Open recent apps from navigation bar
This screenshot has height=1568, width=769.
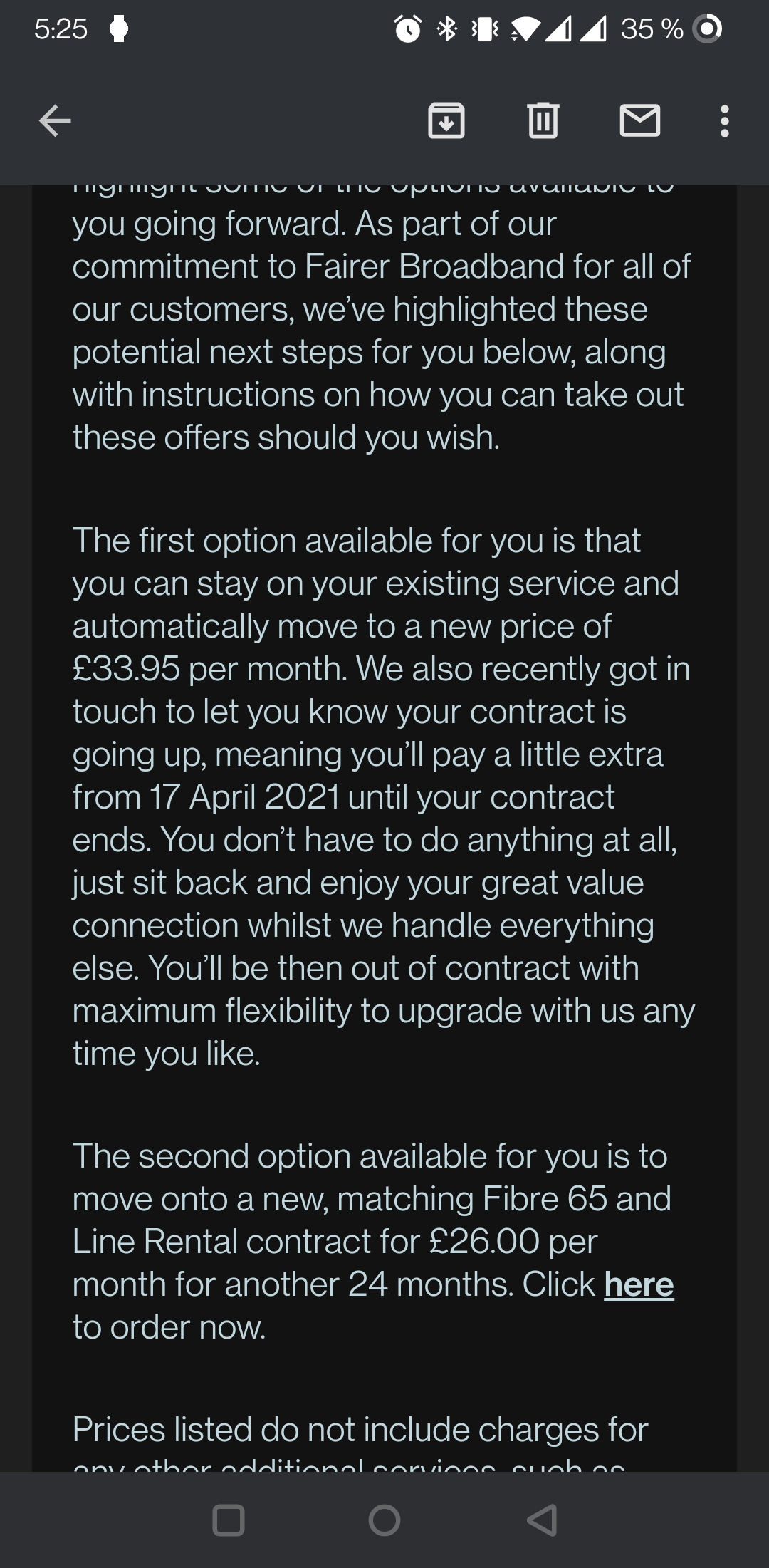tap(229, 1520)
